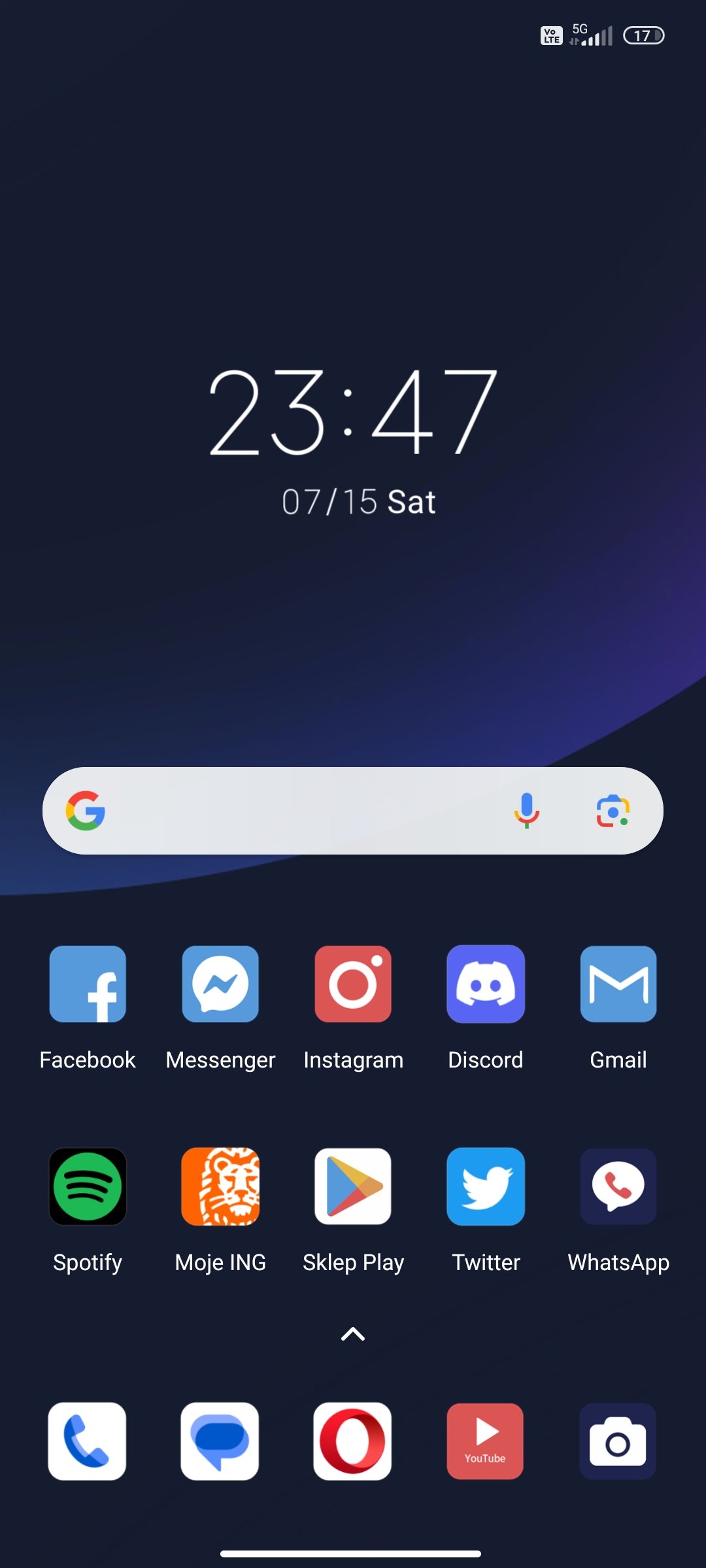The image size is (706, 1568).
Task: Open YouTube from the dock
Action: (x=485, y=1441)
